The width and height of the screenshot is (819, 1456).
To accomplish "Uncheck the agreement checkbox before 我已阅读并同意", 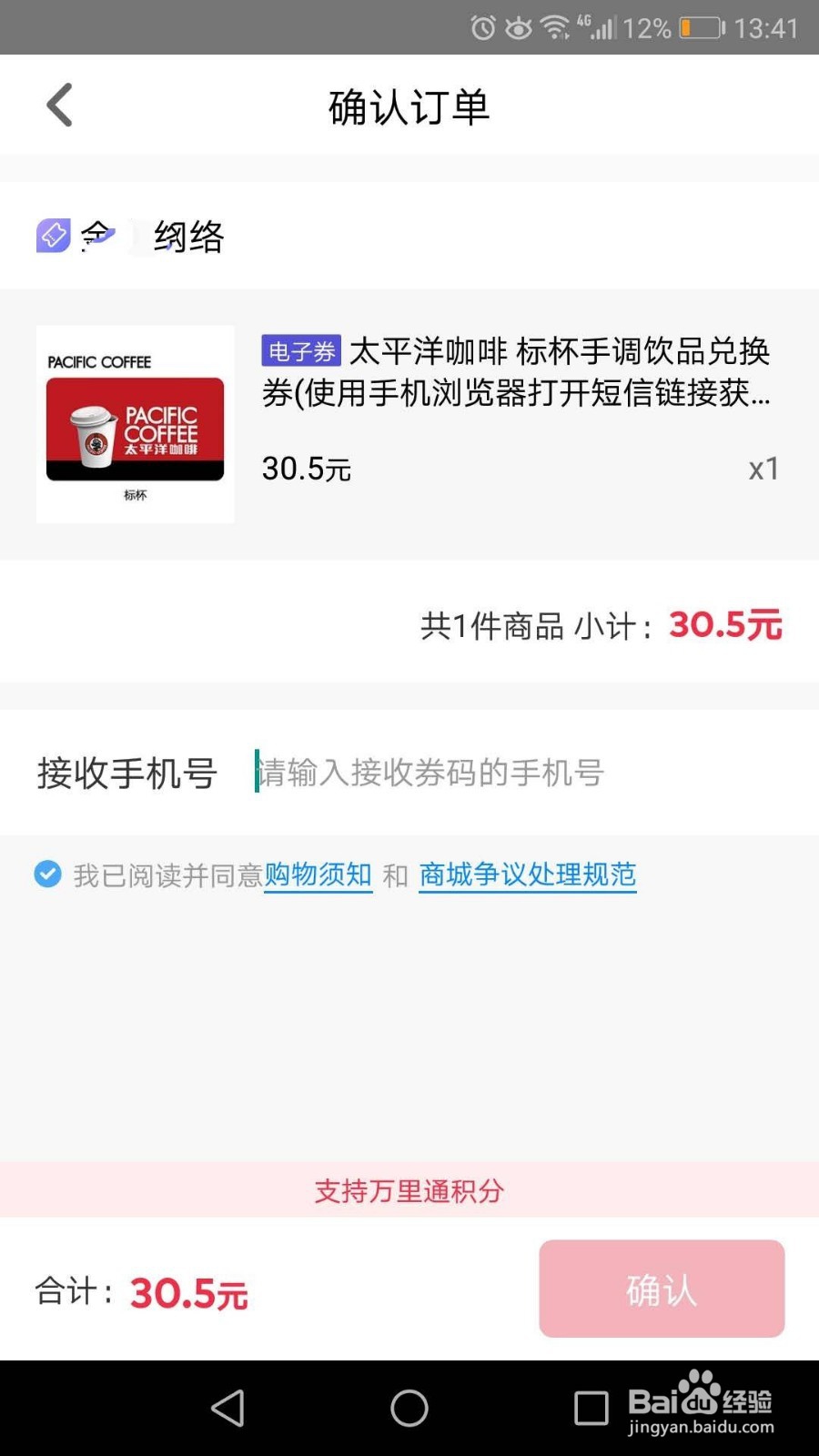I will click(x=45, y=875).
